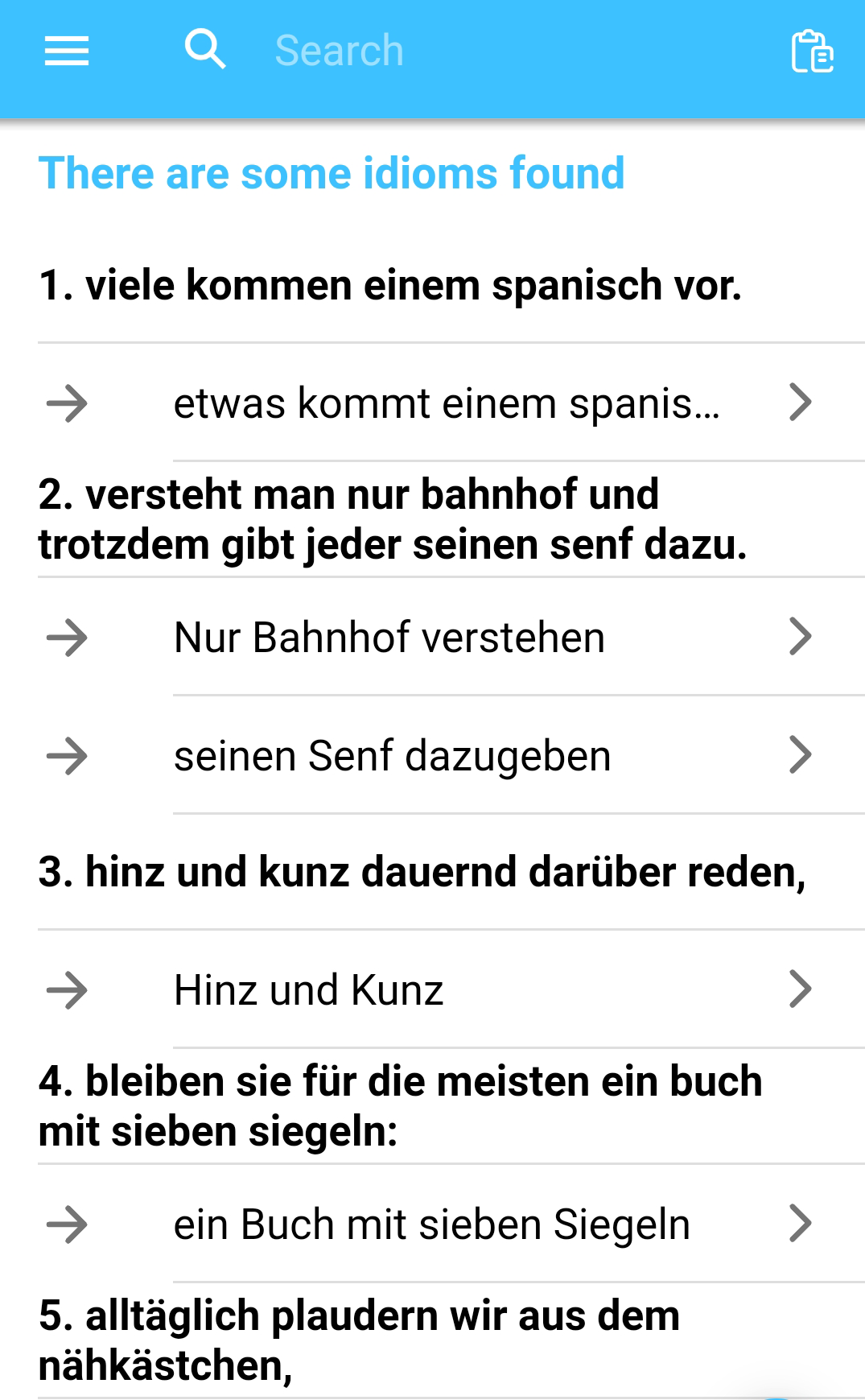
Task: Open 'ein Buch mit sieben Siegeln'
Action: pos(447,1224)
